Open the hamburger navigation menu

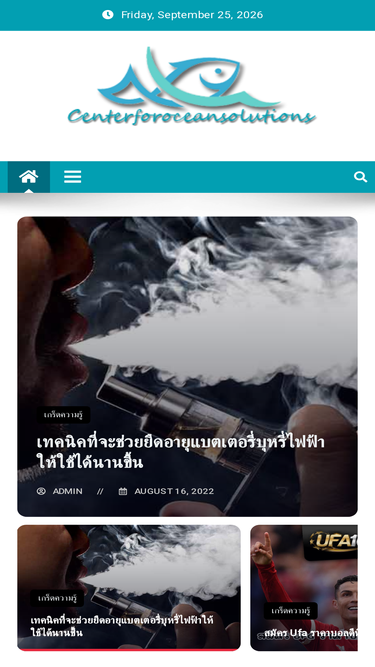click(x=73, y=177)
